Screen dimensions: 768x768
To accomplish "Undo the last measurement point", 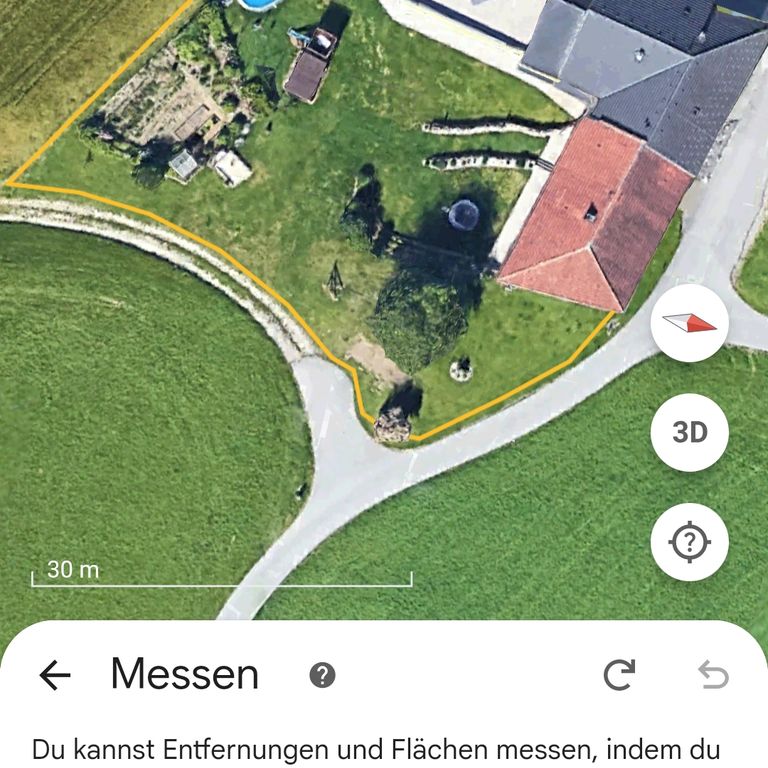I will pyautogui.click(x=713, y=675).
